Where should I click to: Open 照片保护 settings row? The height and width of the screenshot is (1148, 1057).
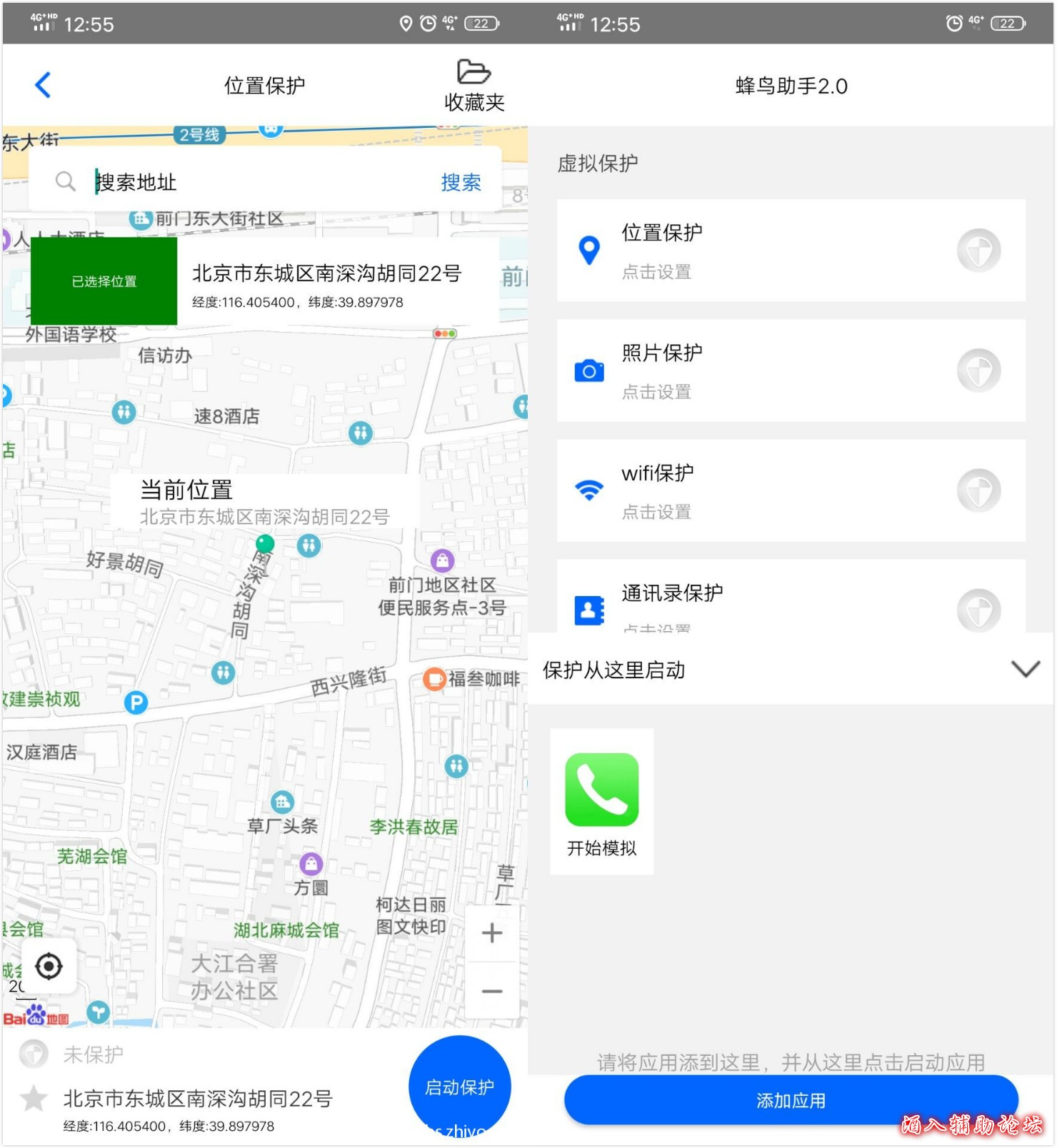(x=791, y=371)
